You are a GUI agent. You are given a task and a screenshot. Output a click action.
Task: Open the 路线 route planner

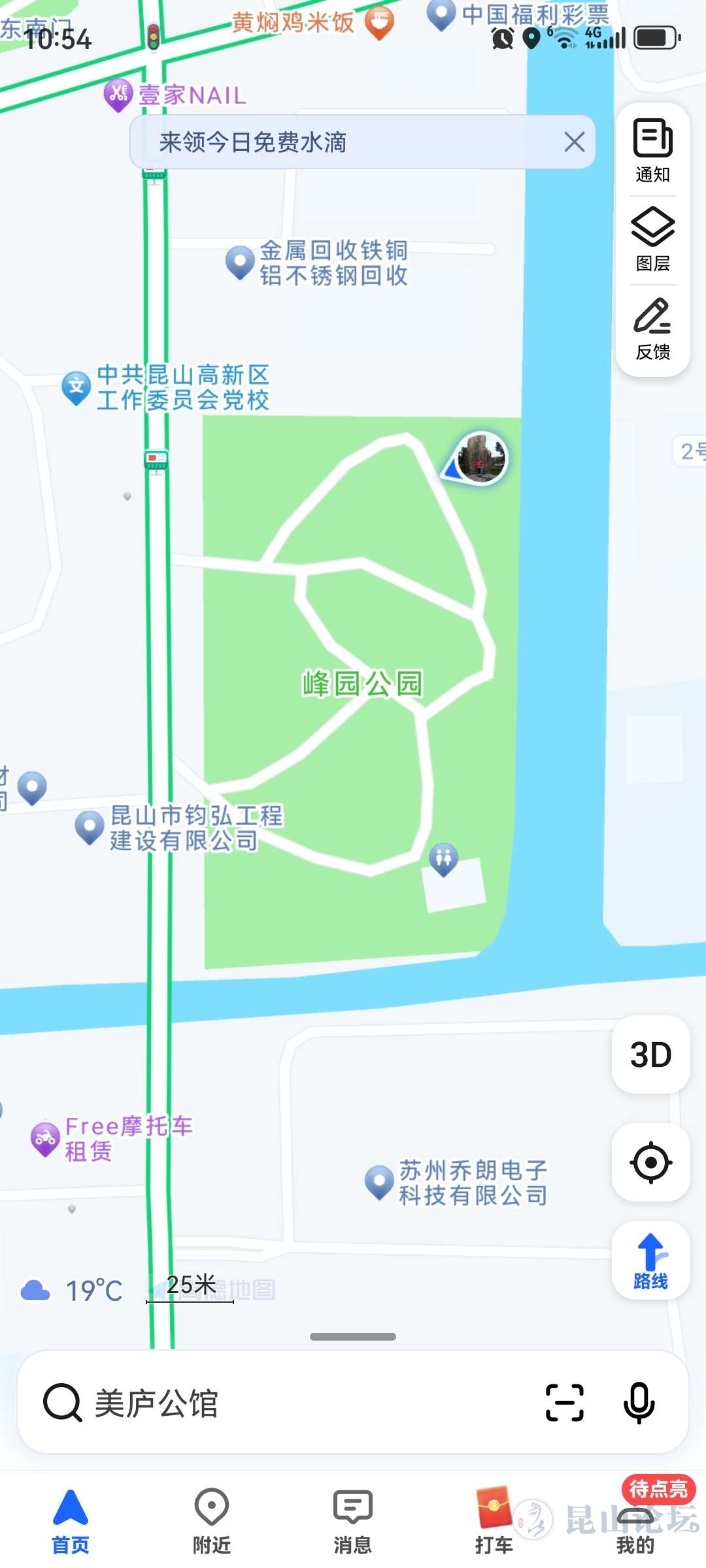pyautogui.click(x=650, y=1261)
